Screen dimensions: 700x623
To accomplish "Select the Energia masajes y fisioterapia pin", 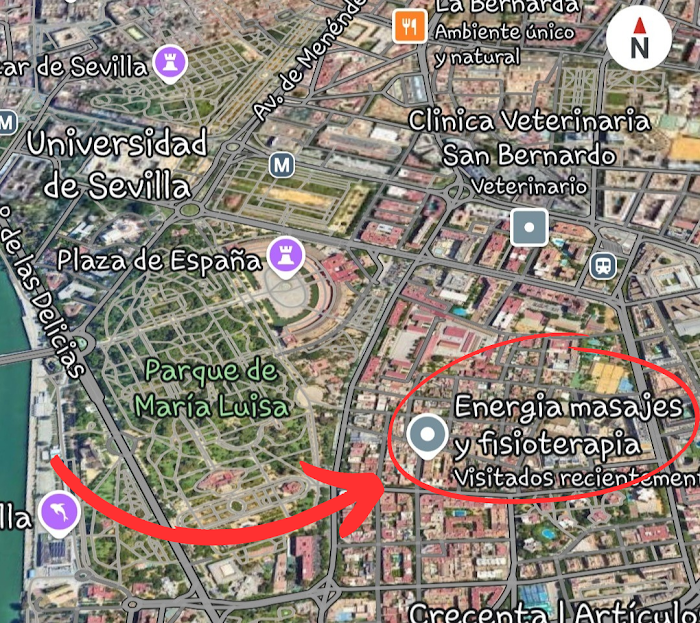I will click(429, 436).
